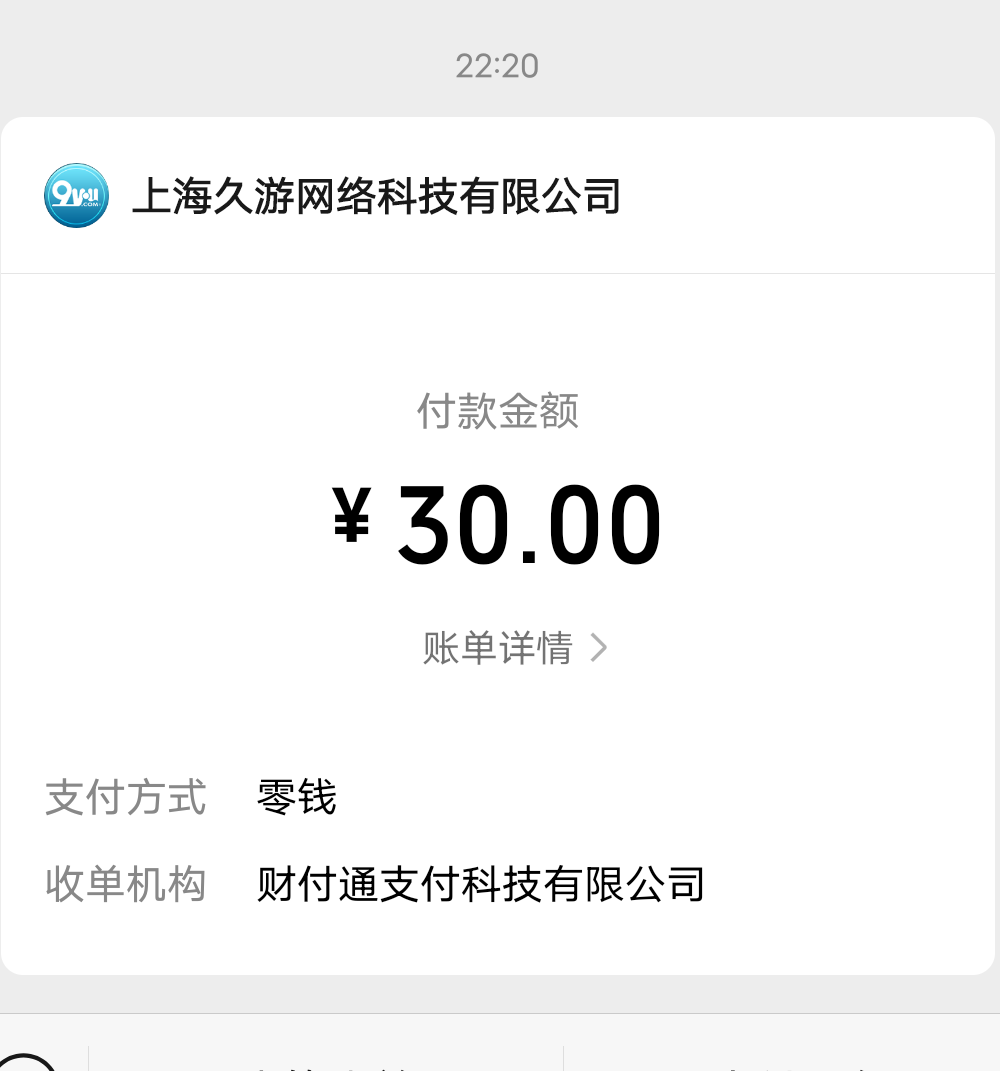Open the 账单详情 bill details link
Screen dimensions: 1000x1071
point(514,648)
